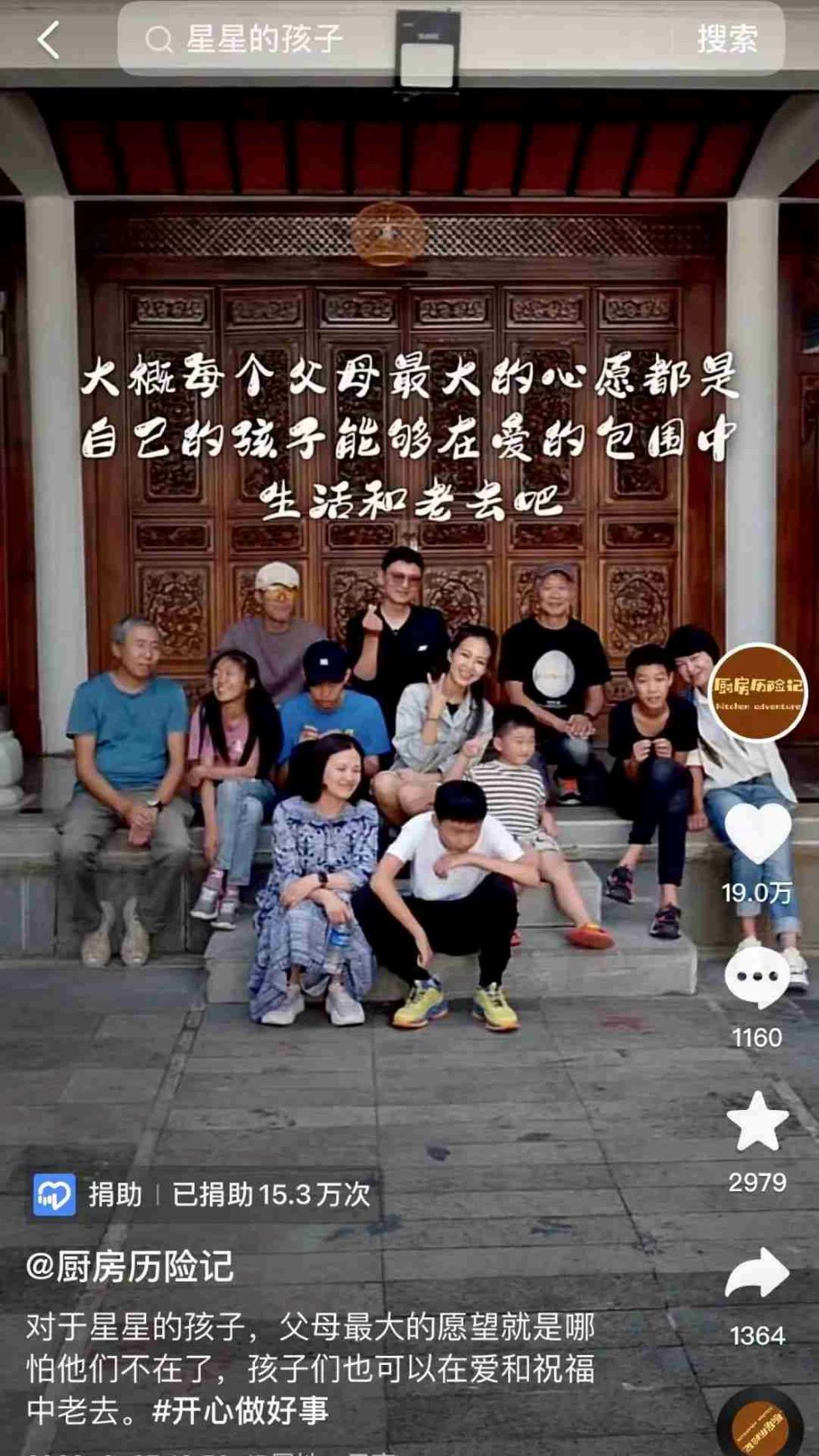This screenshot has height=1456, width=819.
Task: Like this video with the heart
Action: point(757,833)
